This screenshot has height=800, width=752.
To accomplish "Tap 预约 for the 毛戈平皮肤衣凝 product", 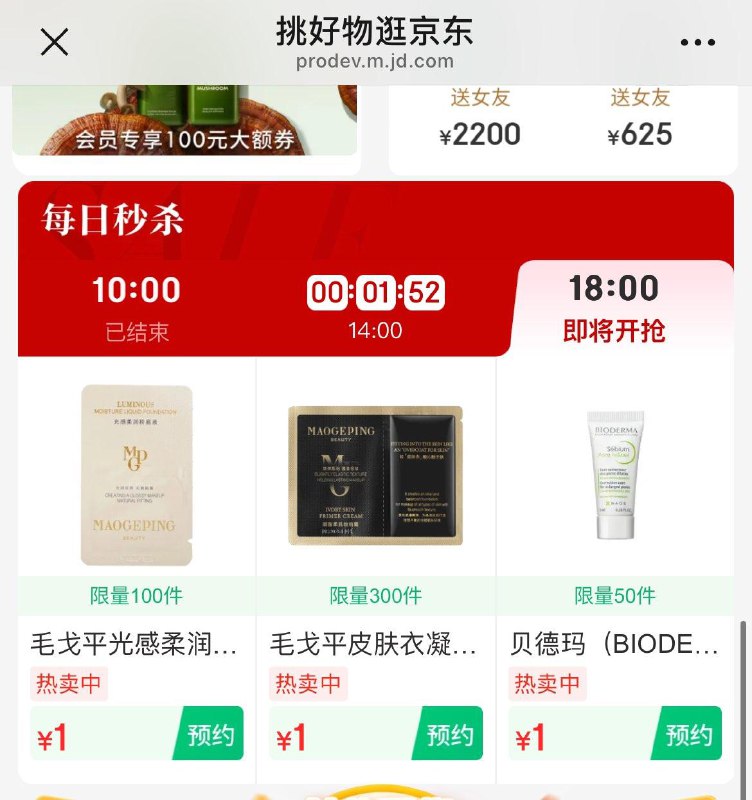I will (452, 733).
